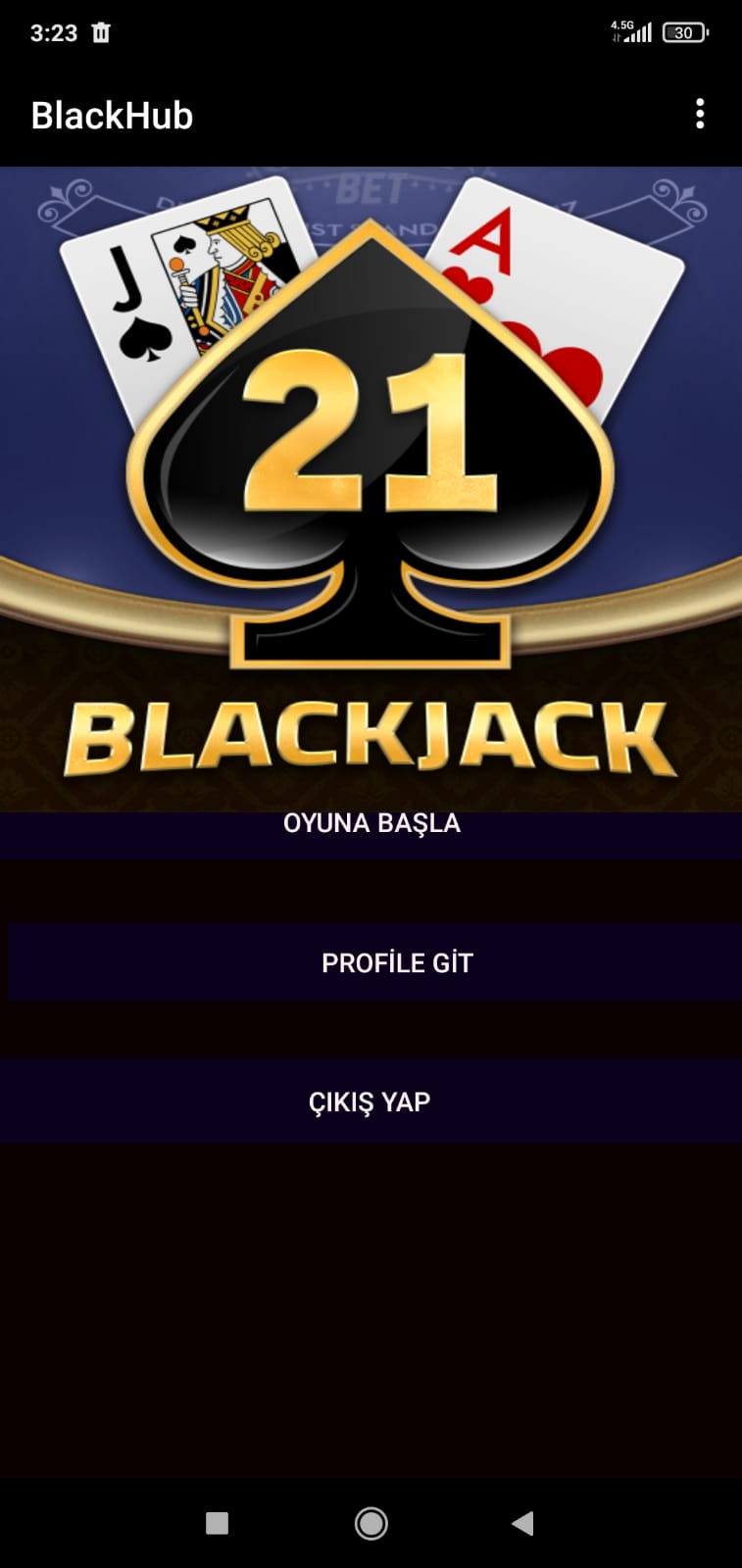Go to profile via PROFİLE GİT
The height and width of the screenshot is (1568, 742).
coord(374,962)
